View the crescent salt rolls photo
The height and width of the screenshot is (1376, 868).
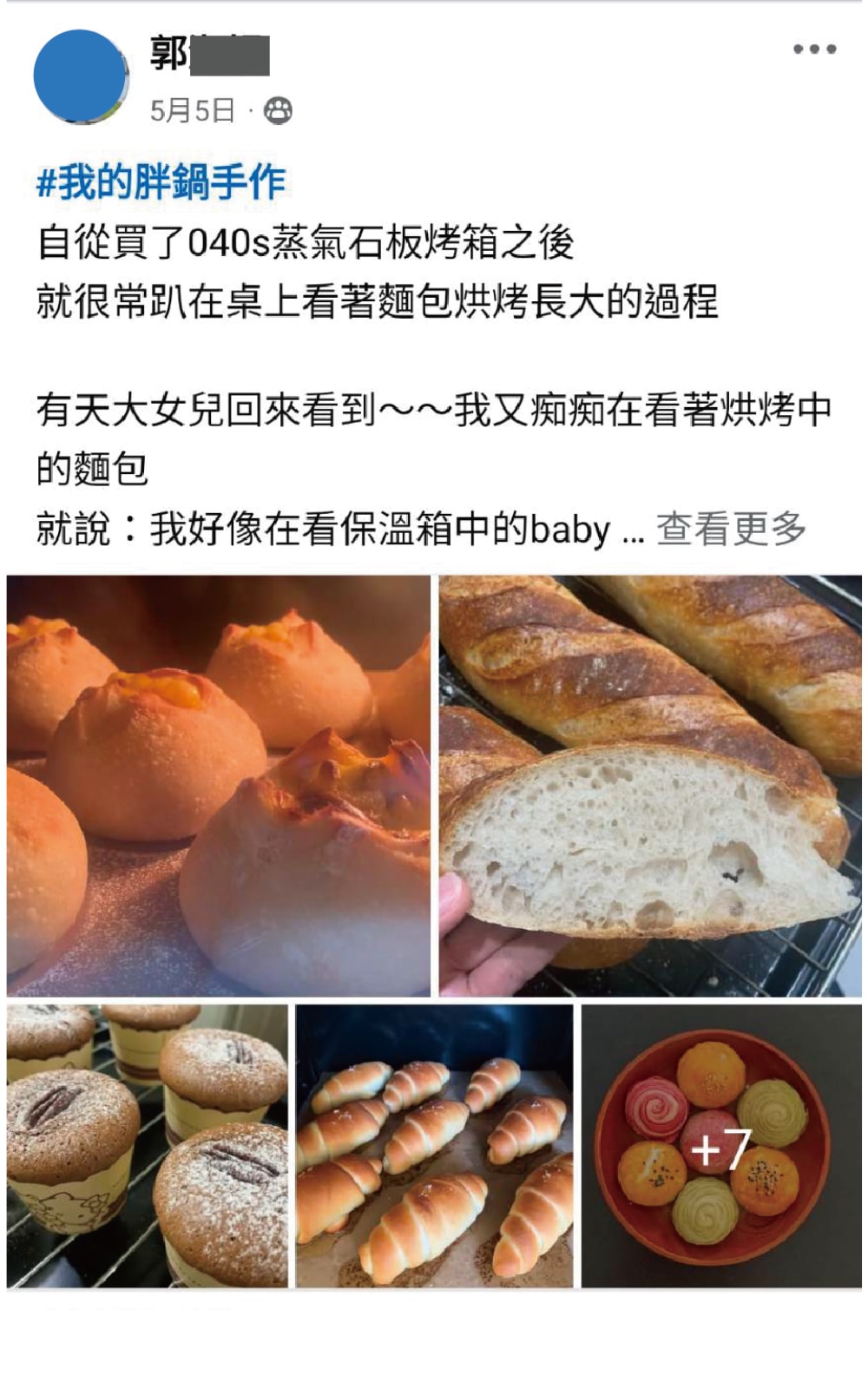[x=434, y=1145]
